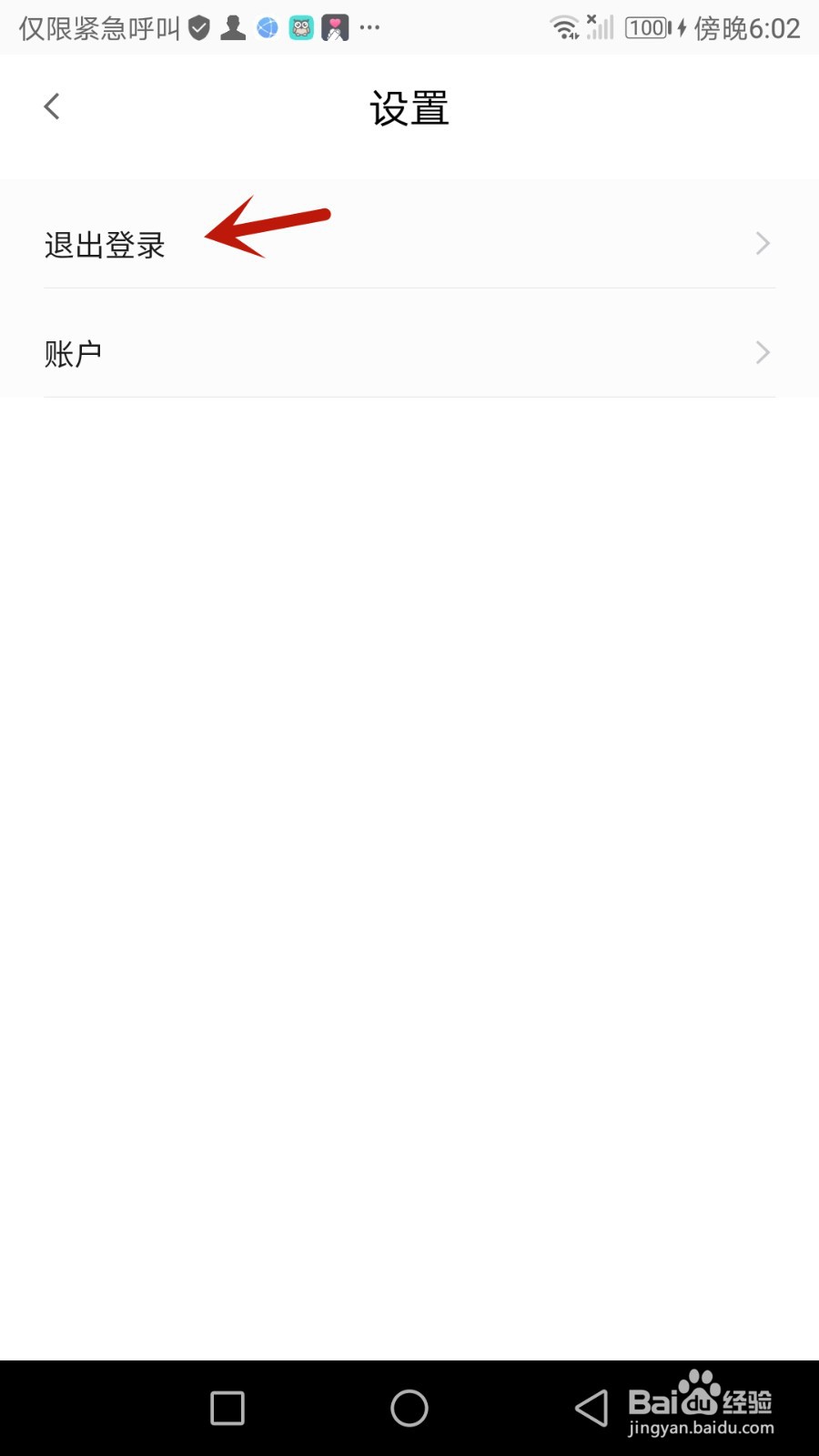This screenshot has width=819, height=1456.
Task: Tap the square recent apps navigation button
Action: [x=226, y=1407]
